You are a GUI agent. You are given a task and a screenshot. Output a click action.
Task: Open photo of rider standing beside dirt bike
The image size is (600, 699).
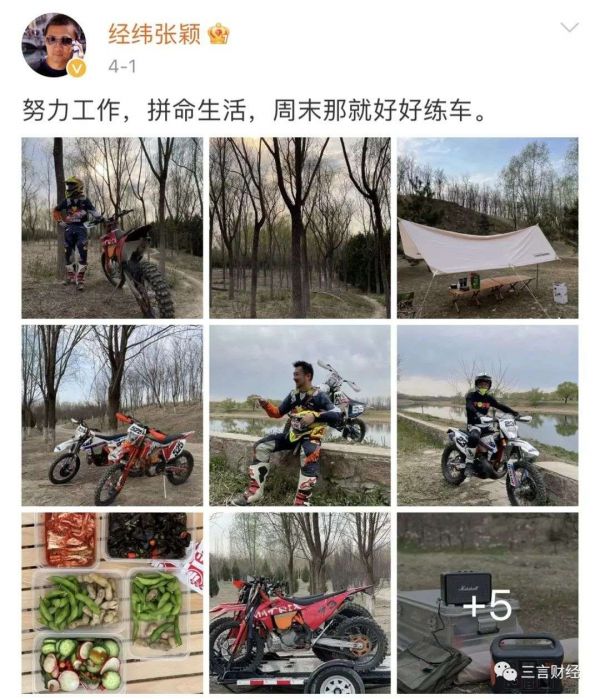click(112, 228)
